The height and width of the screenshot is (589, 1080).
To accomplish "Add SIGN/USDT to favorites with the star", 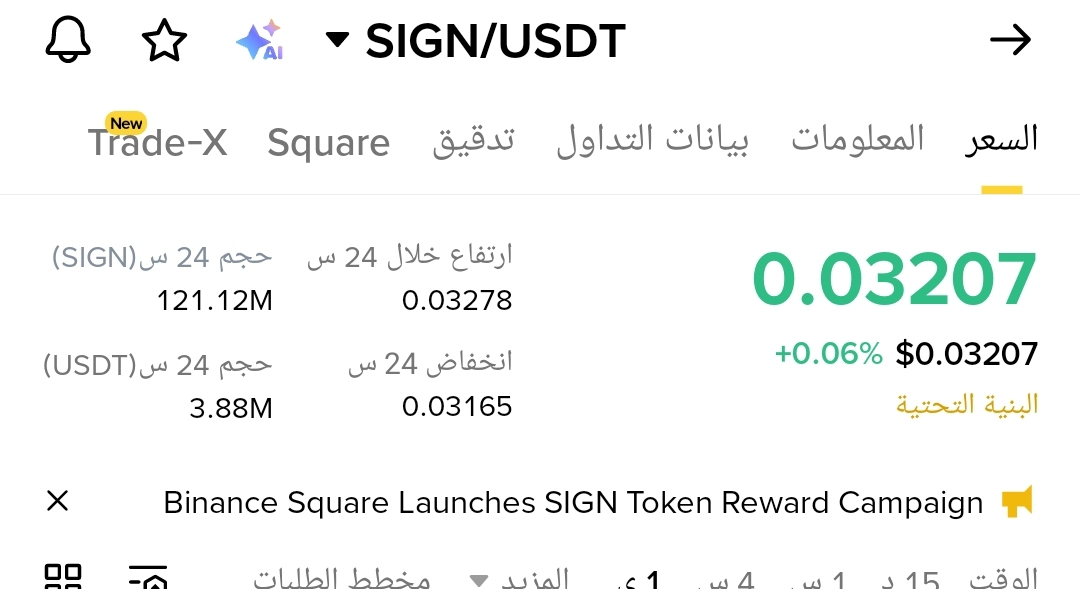I will pyautogui.click(x=164, y=41).
